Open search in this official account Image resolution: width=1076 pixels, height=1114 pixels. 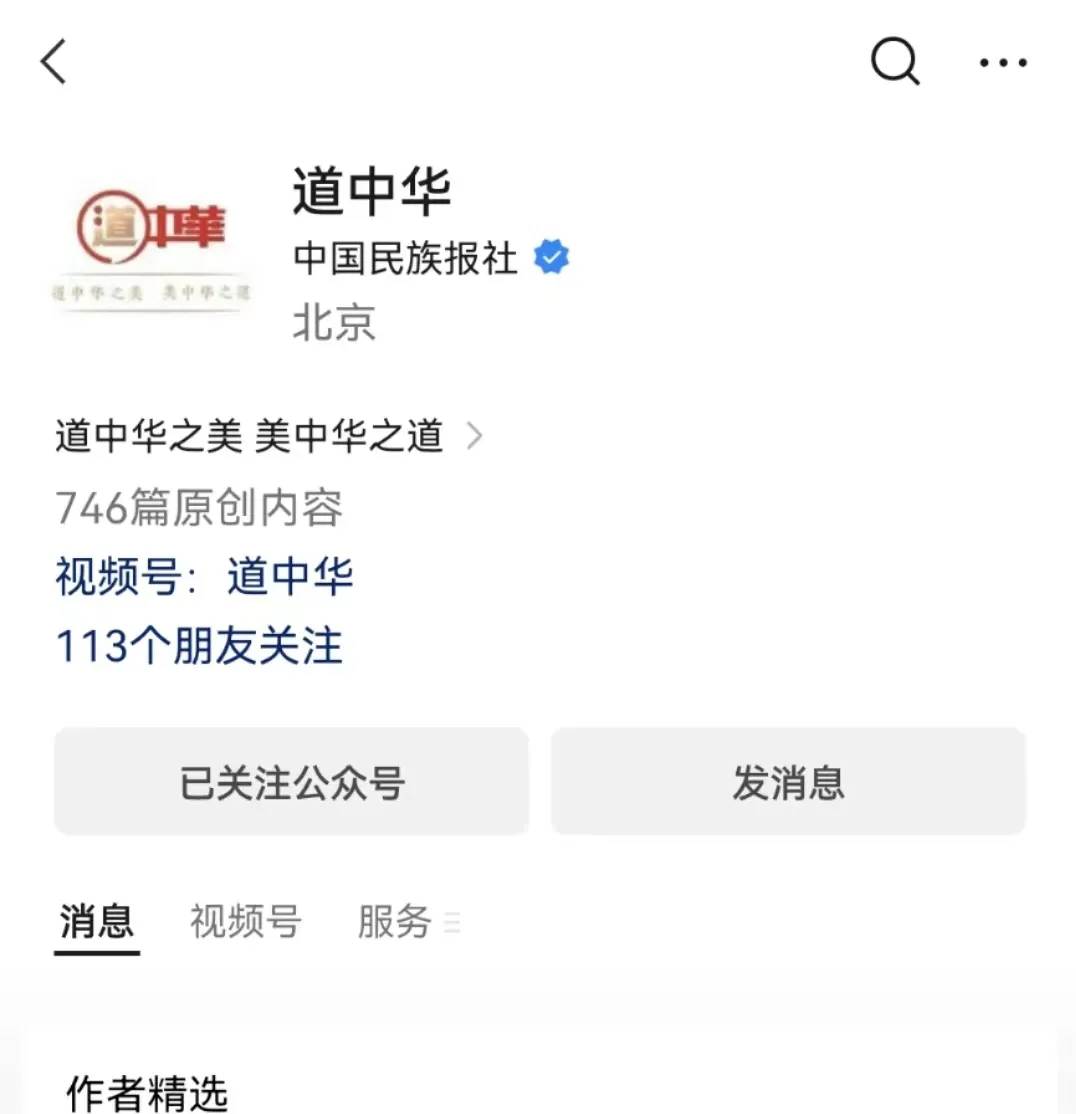click(x=894, y=62)
